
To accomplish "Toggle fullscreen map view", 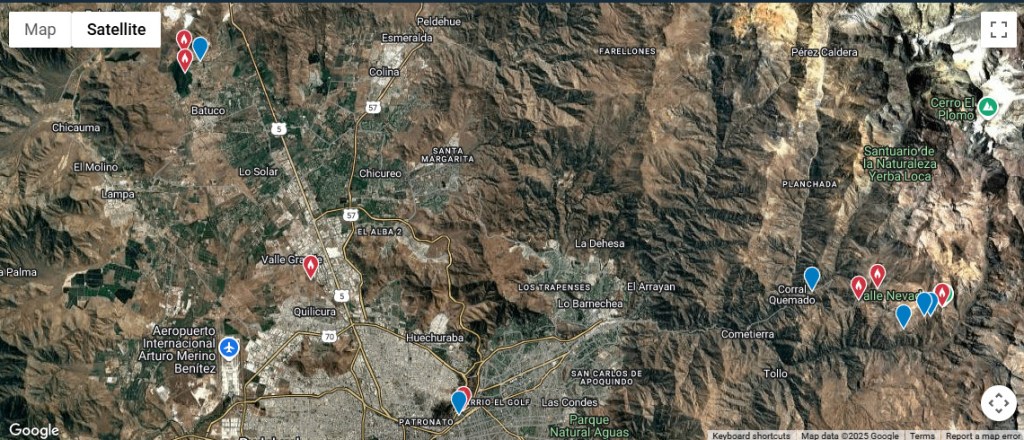I will pyautogui.click(x=997, y=29).
